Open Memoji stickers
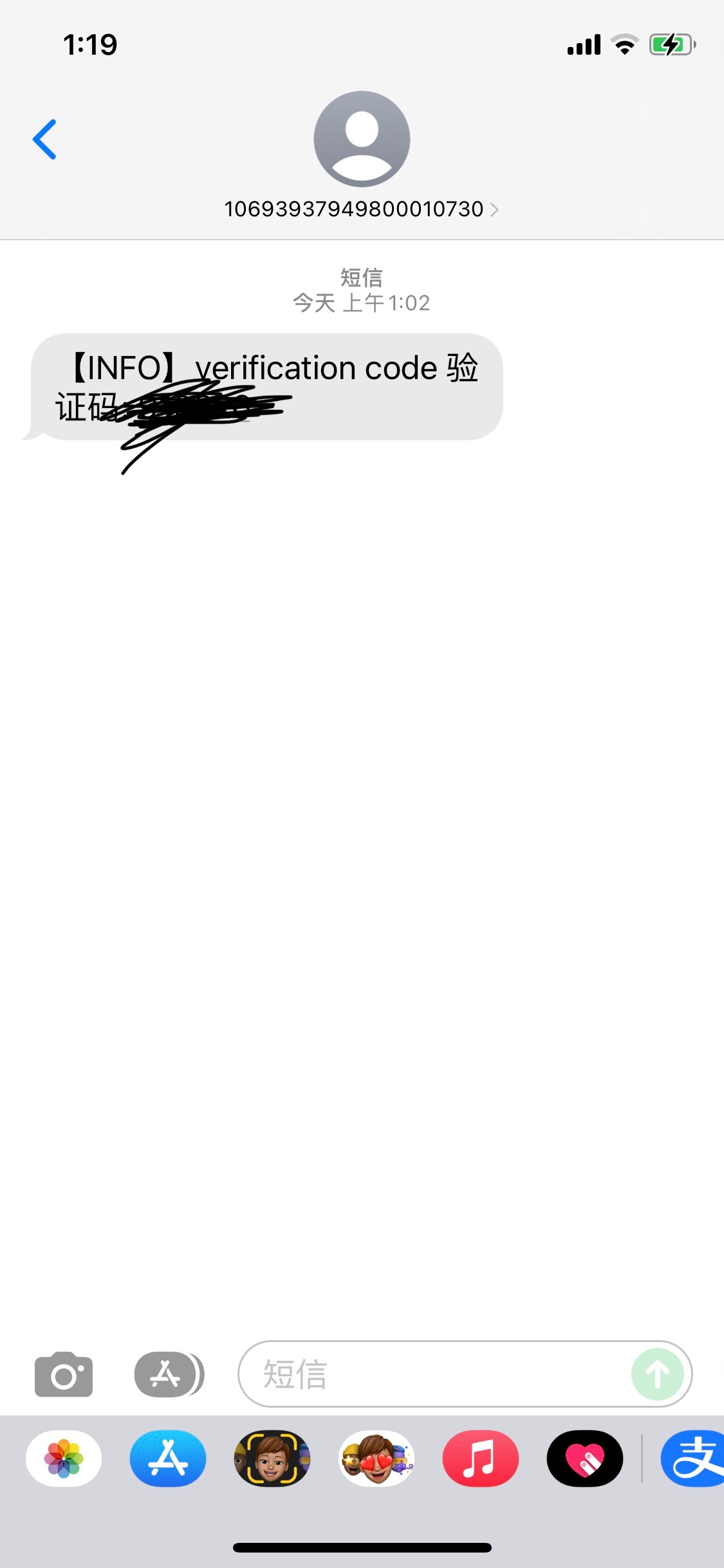Screen dimensions: 724x1568 [x=376, y=1459]
